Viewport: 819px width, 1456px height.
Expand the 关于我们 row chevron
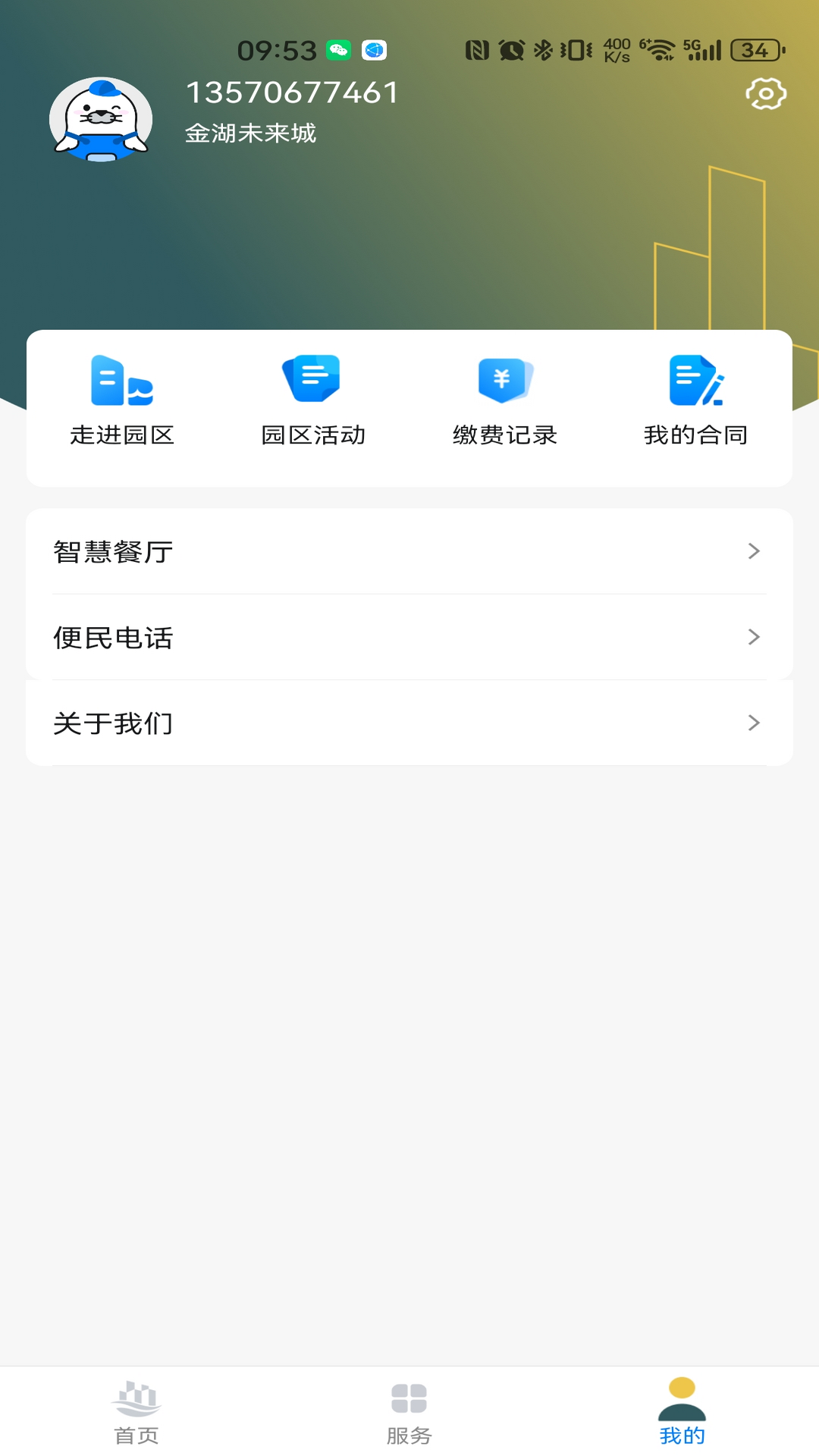[753, 723]
